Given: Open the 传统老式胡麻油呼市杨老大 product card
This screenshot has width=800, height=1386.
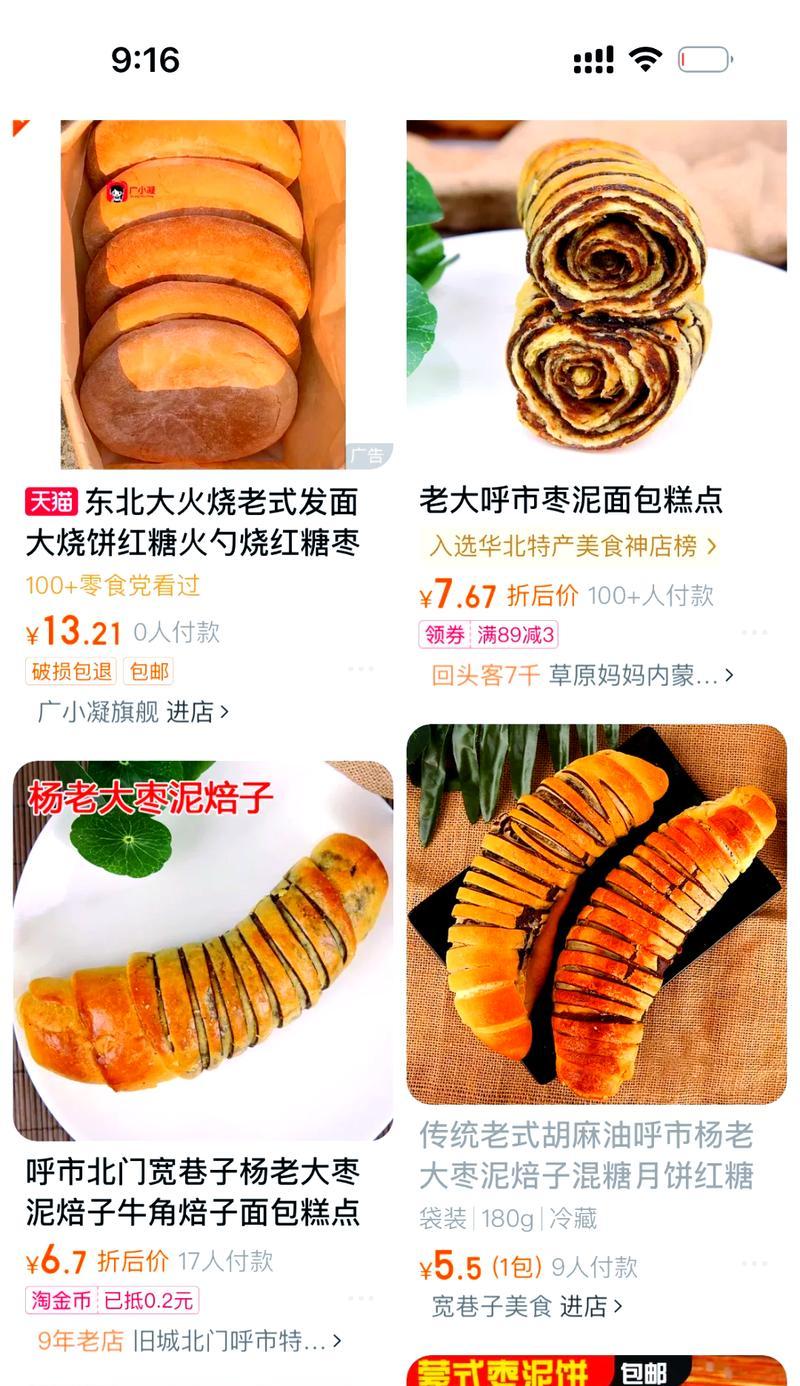Looking at the screenshot, I should point(596,915).
